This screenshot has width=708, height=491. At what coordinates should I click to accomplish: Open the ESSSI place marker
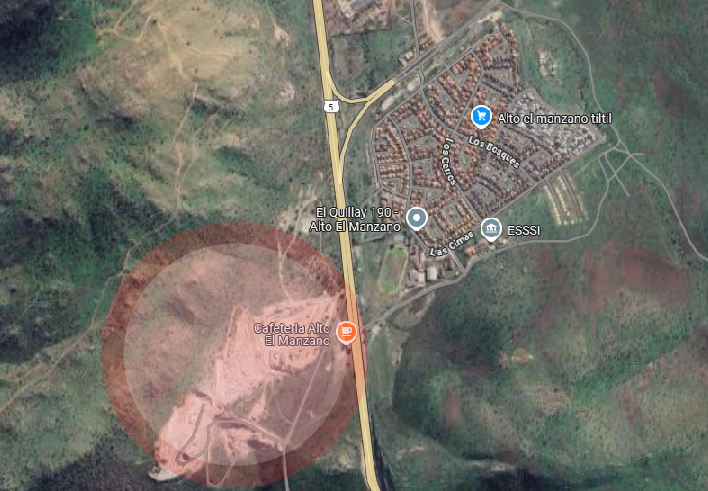pos(491,229)
